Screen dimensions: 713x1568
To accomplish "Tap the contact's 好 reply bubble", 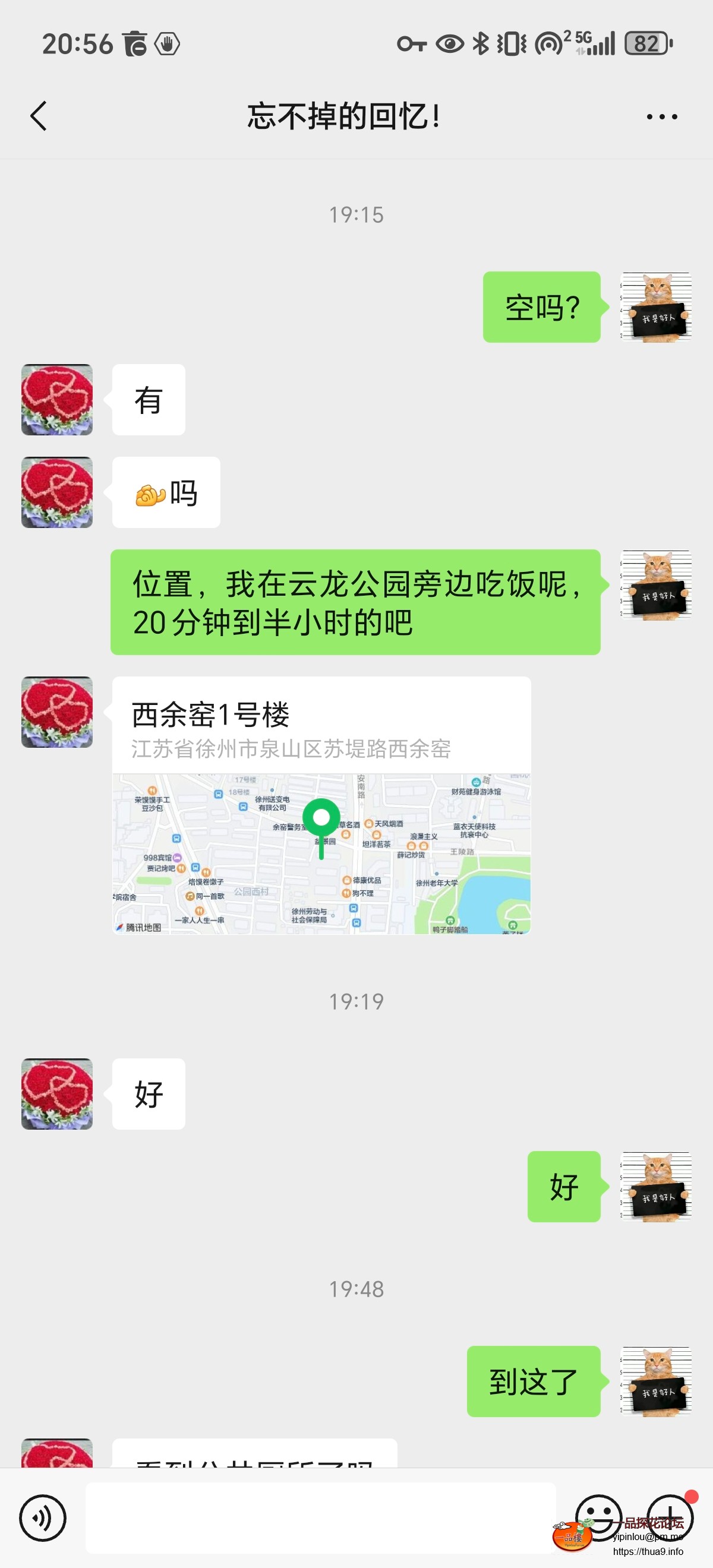I will (147, 1093).
